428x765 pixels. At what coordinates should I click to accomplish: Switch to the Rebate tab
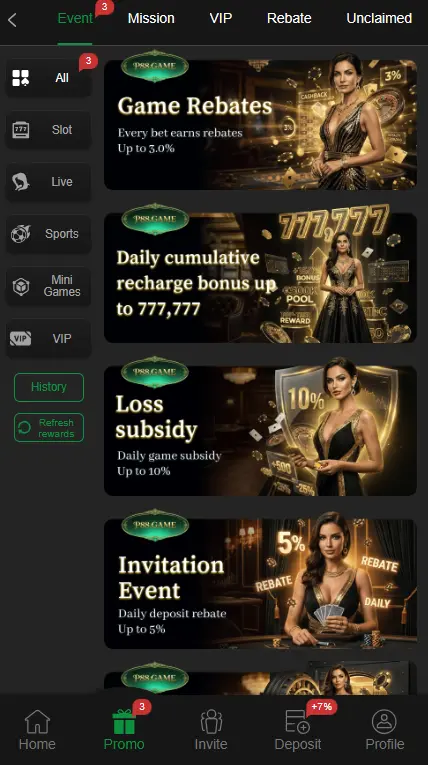(x=289, y=19)
